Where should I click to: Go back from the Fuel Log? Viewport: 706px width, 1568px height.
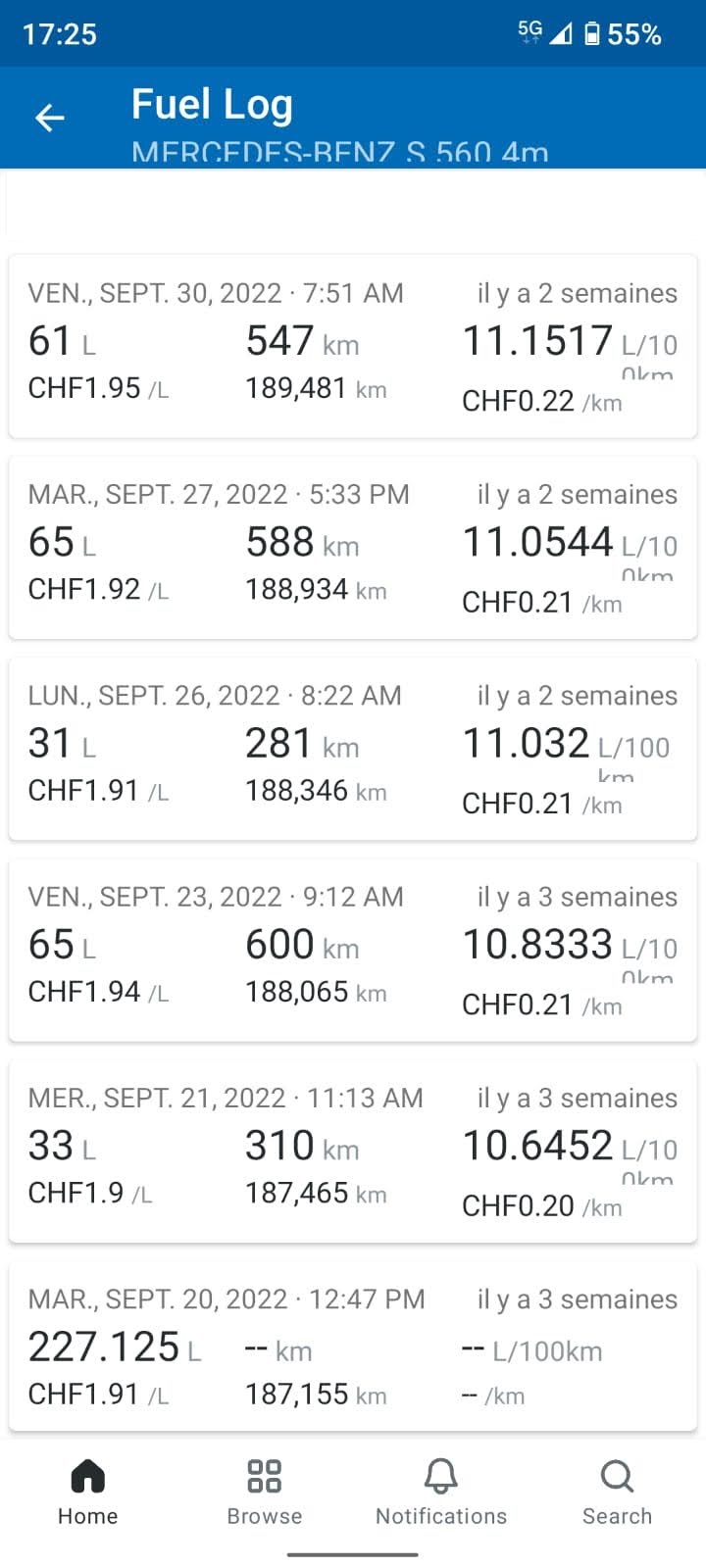(50, 119)
